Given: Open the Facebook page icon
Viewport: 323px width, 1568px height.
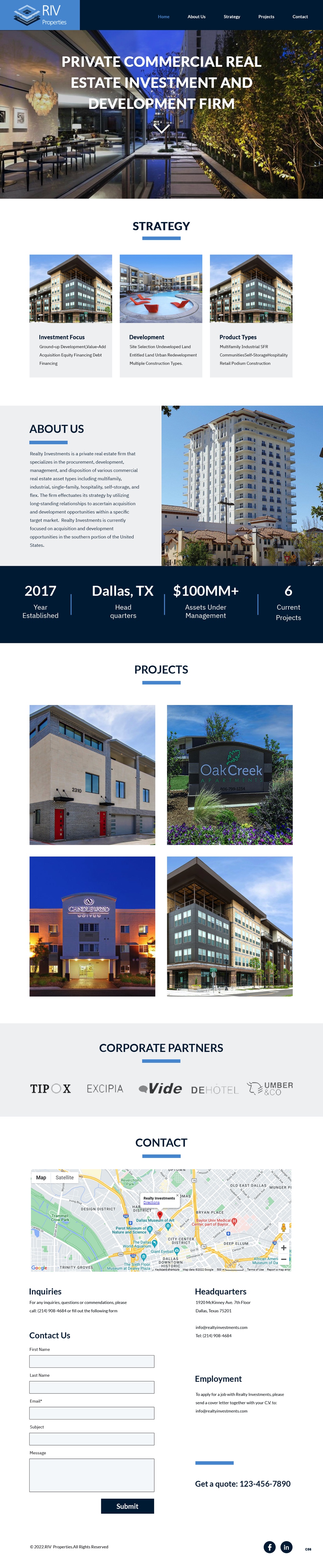Looking at the screenshot, I should pos(269,1547).
